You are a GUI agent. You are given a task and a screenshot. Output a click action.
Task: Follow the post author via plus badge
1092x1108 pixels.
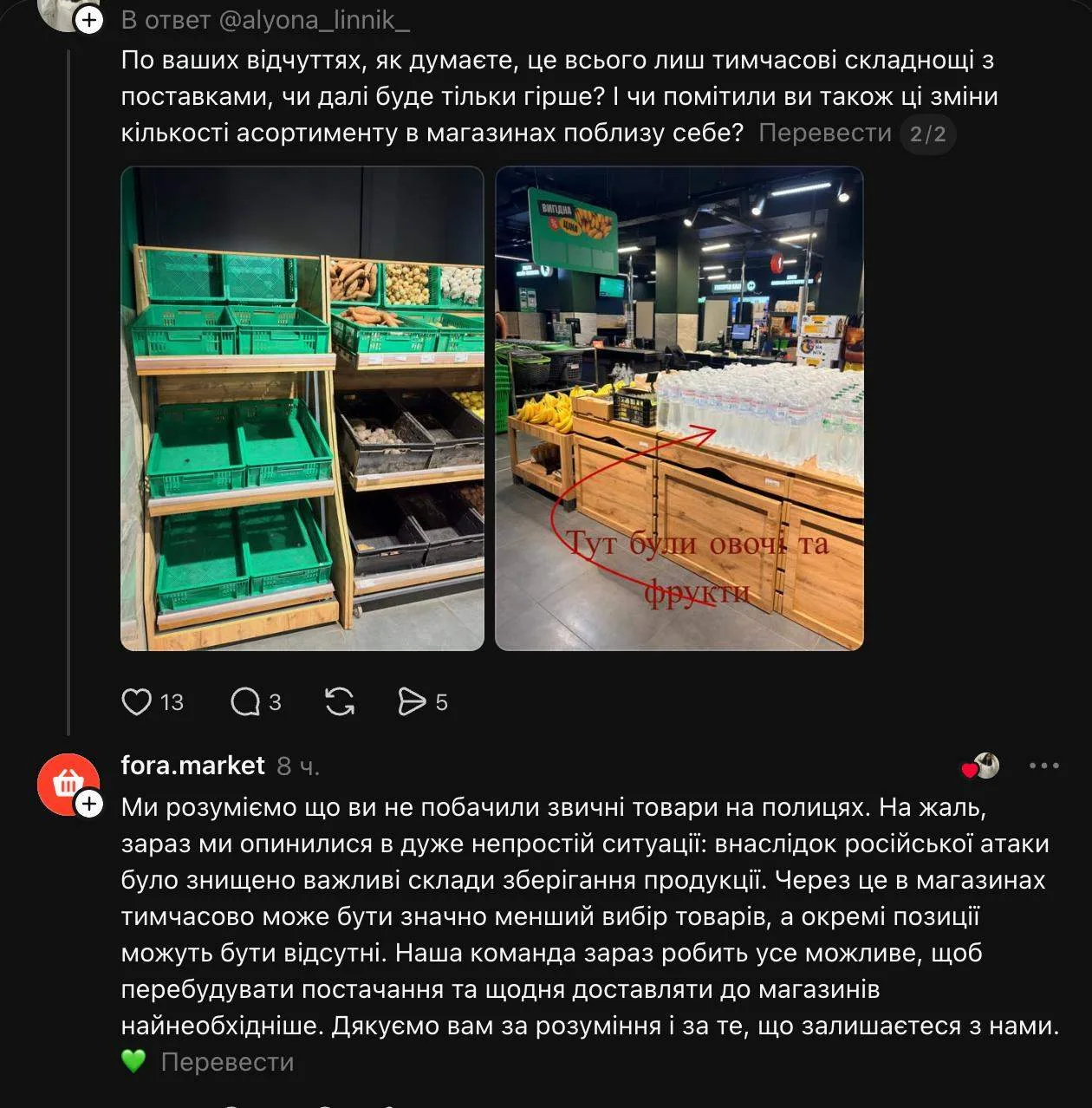89,20
